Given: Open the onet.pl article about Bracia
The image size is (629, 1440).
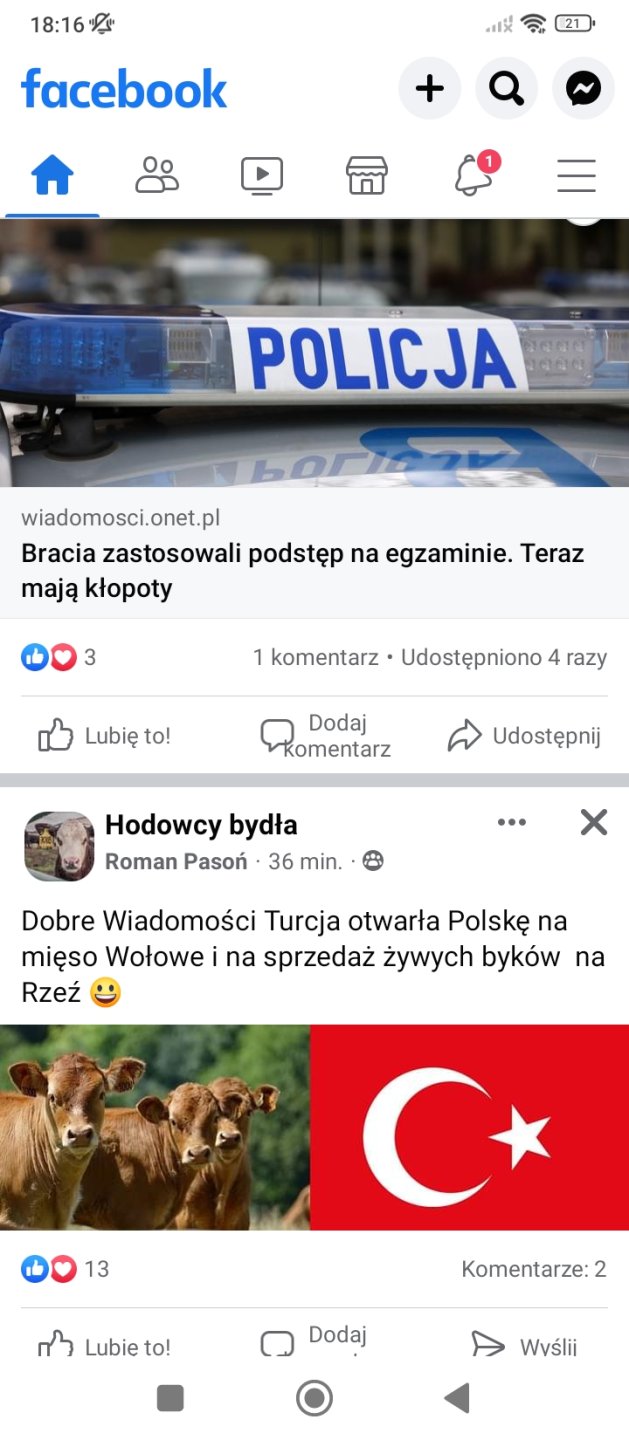Looking at the screenshot, I should (302, 570).
